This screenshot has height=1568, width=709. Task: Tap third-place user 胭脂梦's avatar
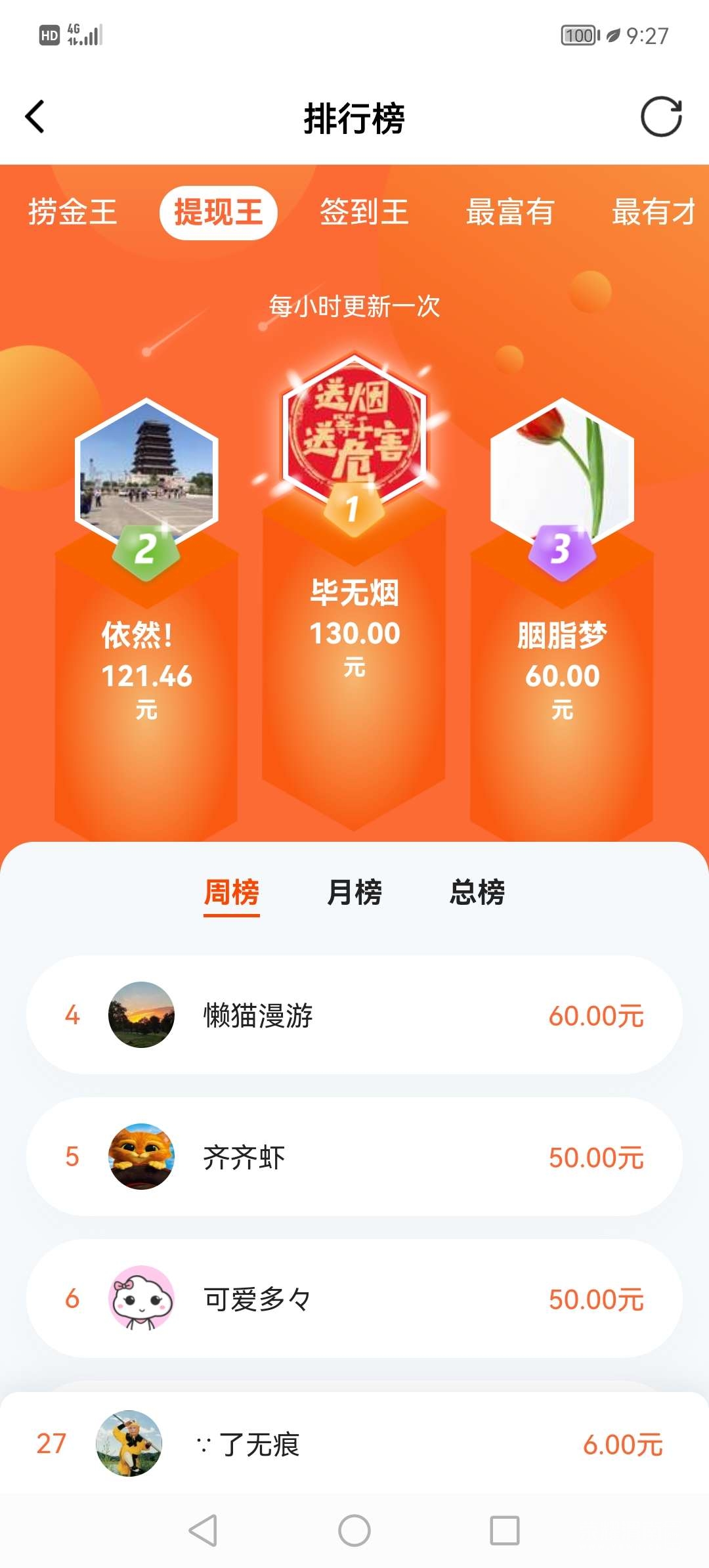[562, 469]
